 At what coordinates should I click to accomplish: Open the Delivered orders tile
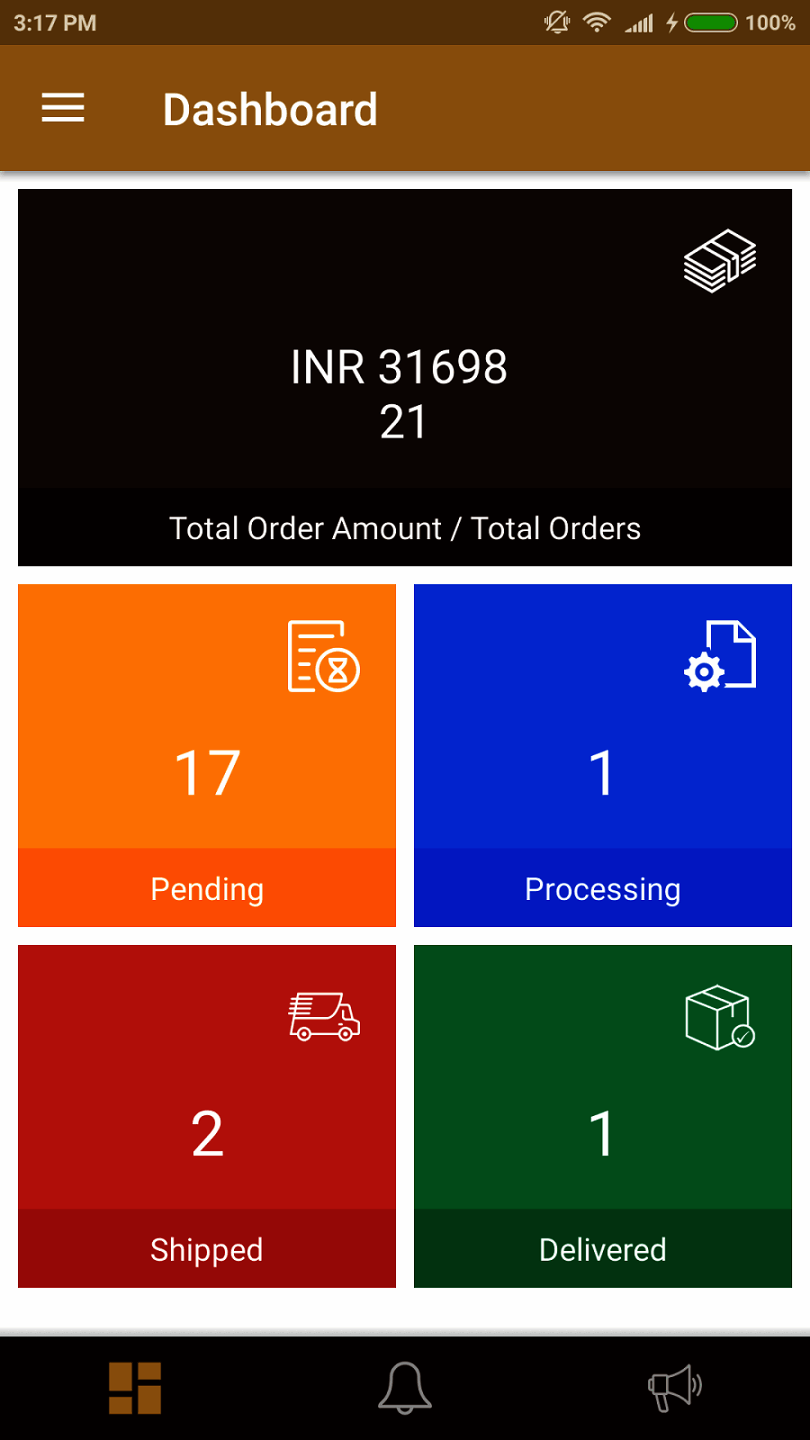602,1116
